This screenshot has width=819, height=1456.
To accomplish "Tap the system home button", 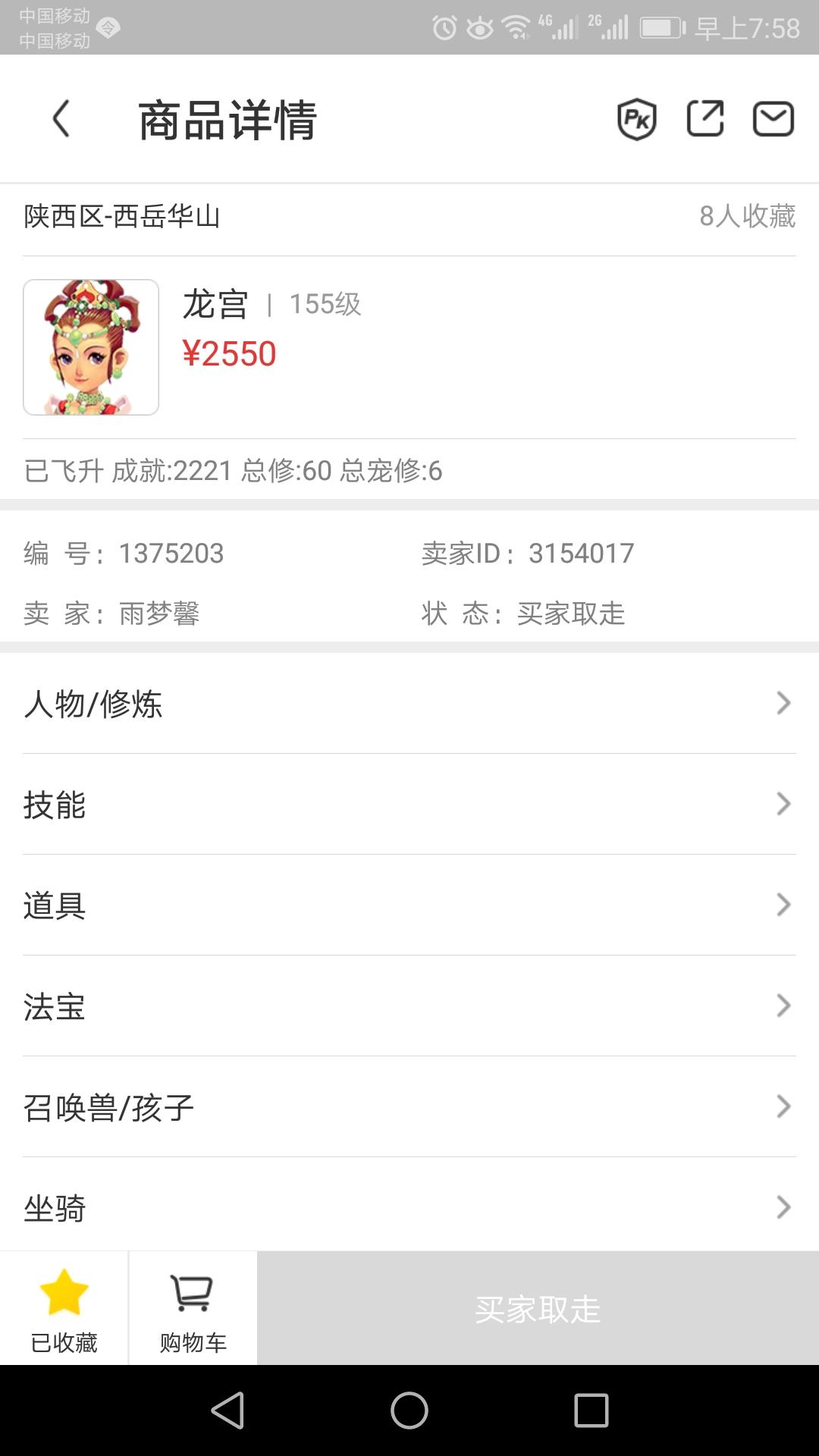I will point(409,1410).
